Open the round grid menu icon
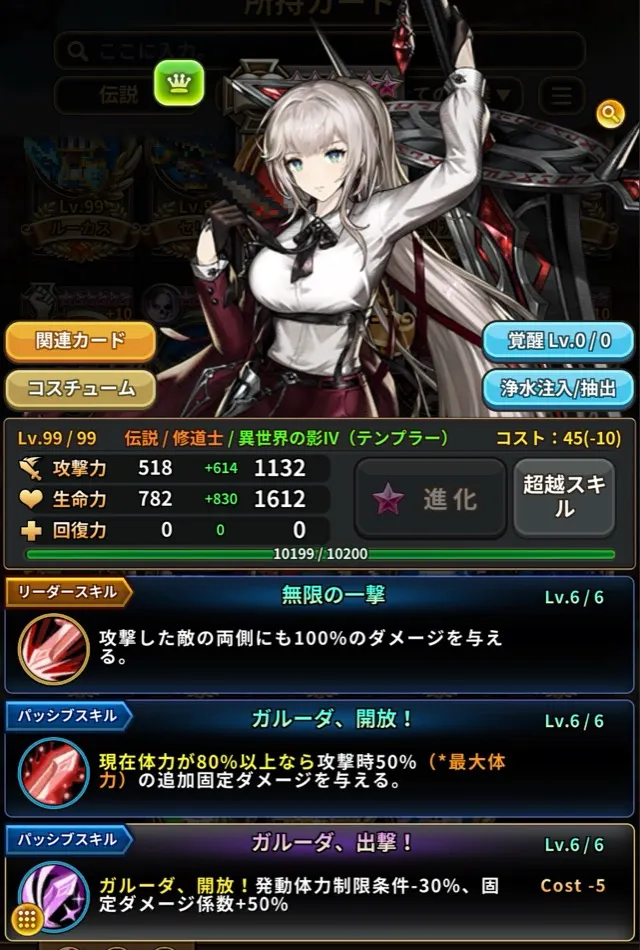 click(27, 920)
